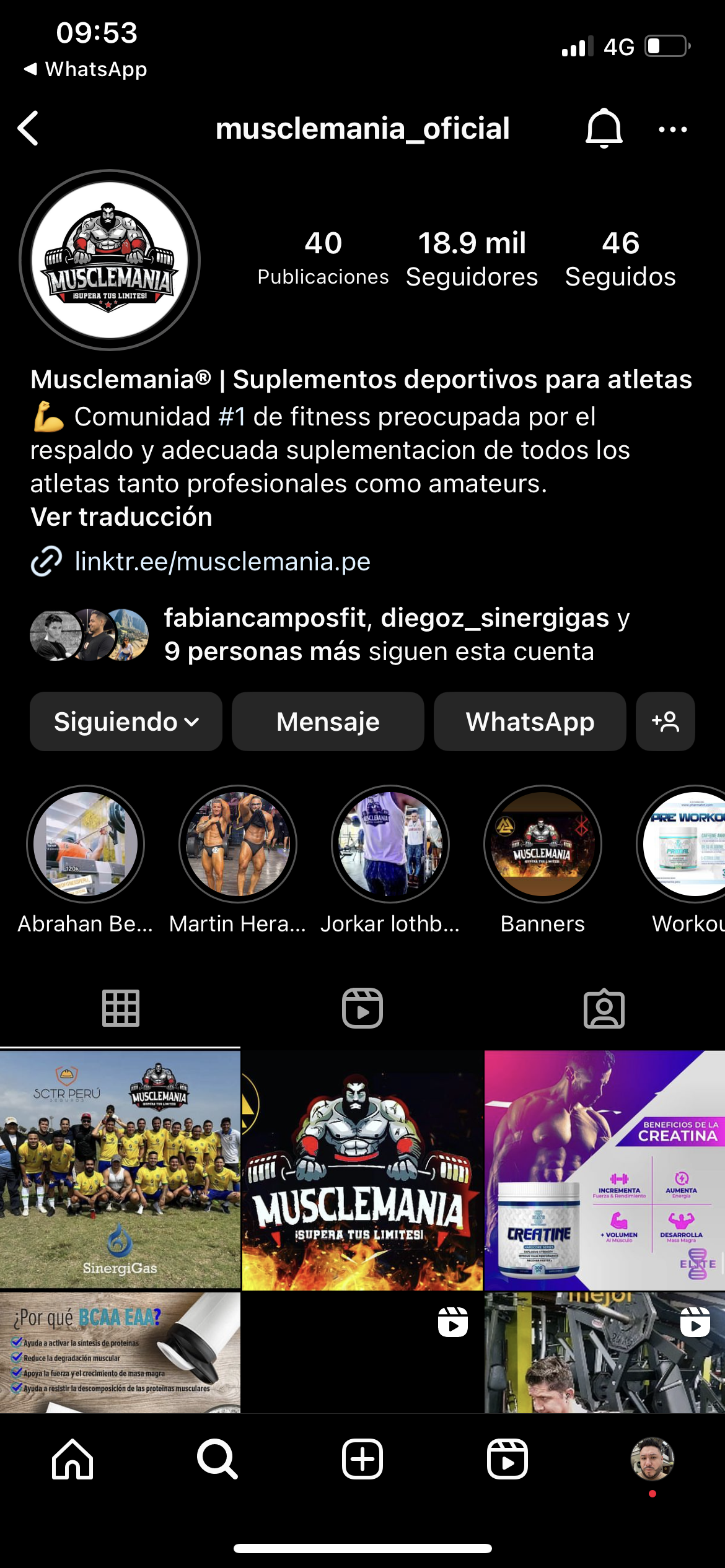Open the notifications bell for this profile
This screenshot has height=1568, width=725.
604,128
